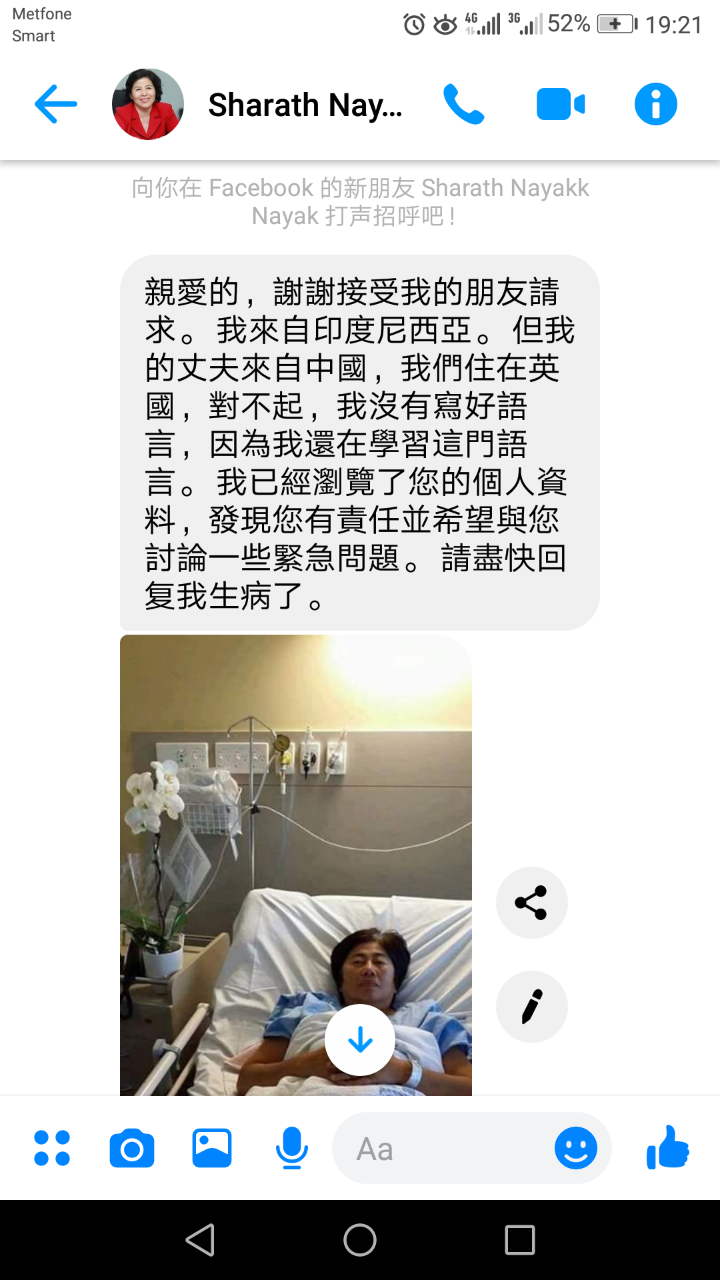The width and height of the screenshot is (720, 1280).
Task: Tap the system home button
Action: [x=360, y=1240]
